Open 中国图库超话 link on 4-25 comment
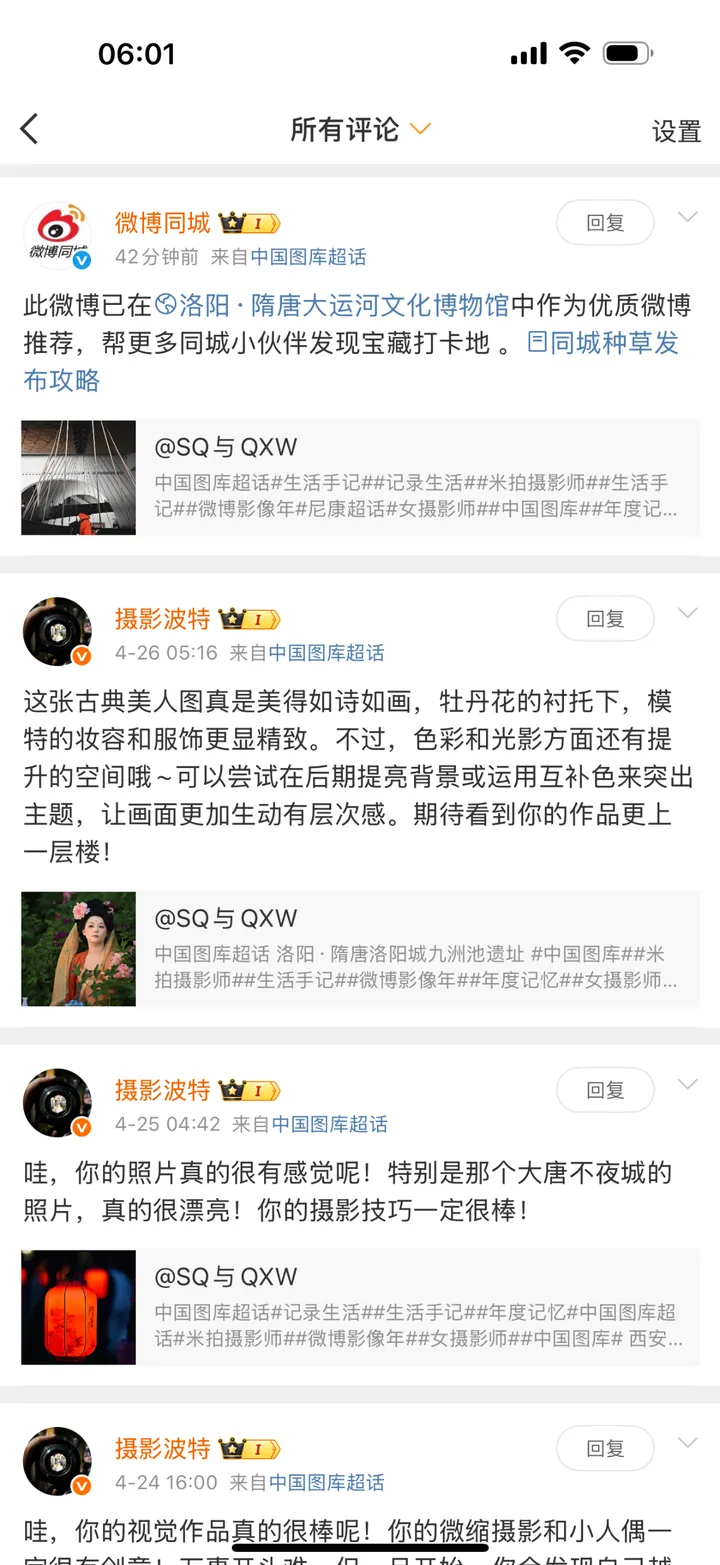720x1565 pixels. (329, 1124)
